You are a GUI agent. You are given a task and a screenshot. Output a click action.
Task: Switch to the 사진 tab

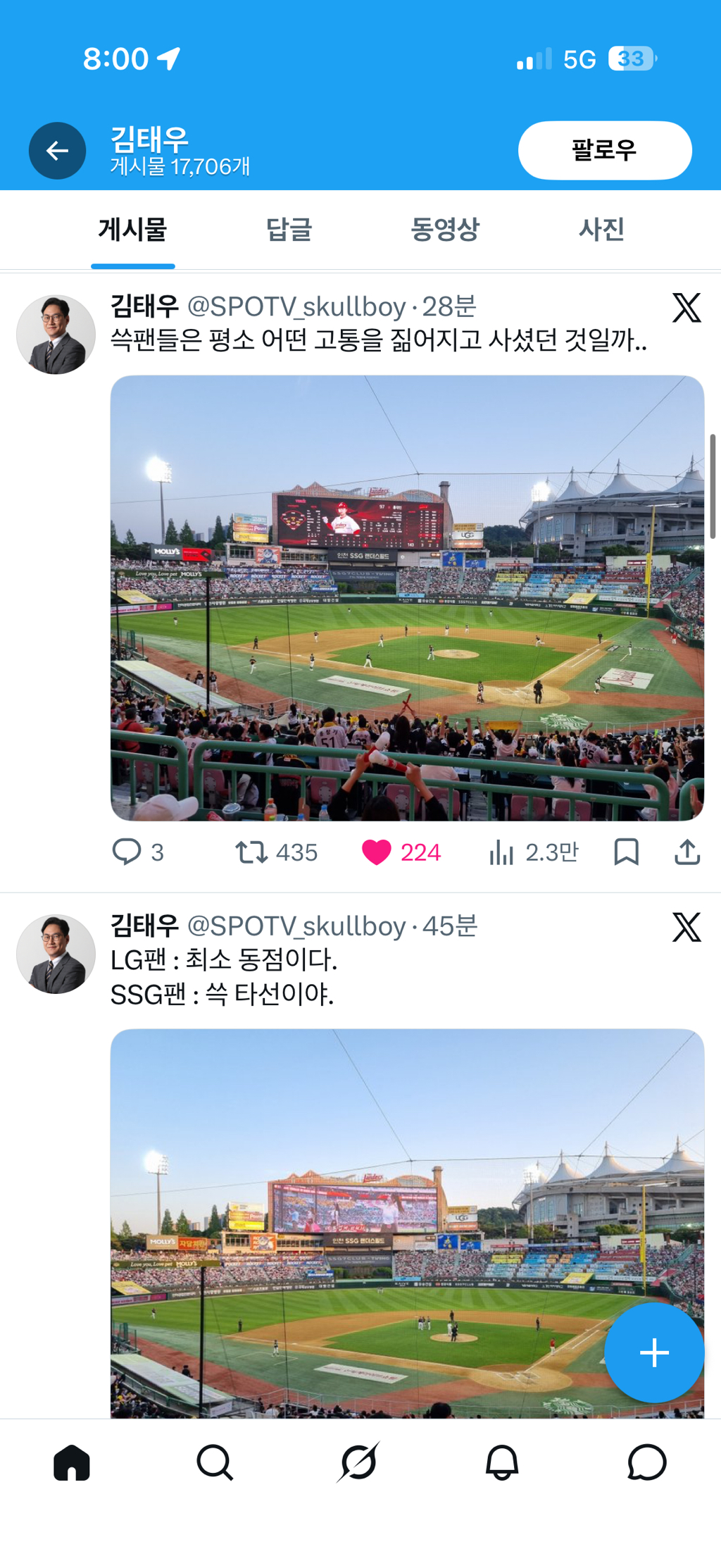tap(601, 229)
